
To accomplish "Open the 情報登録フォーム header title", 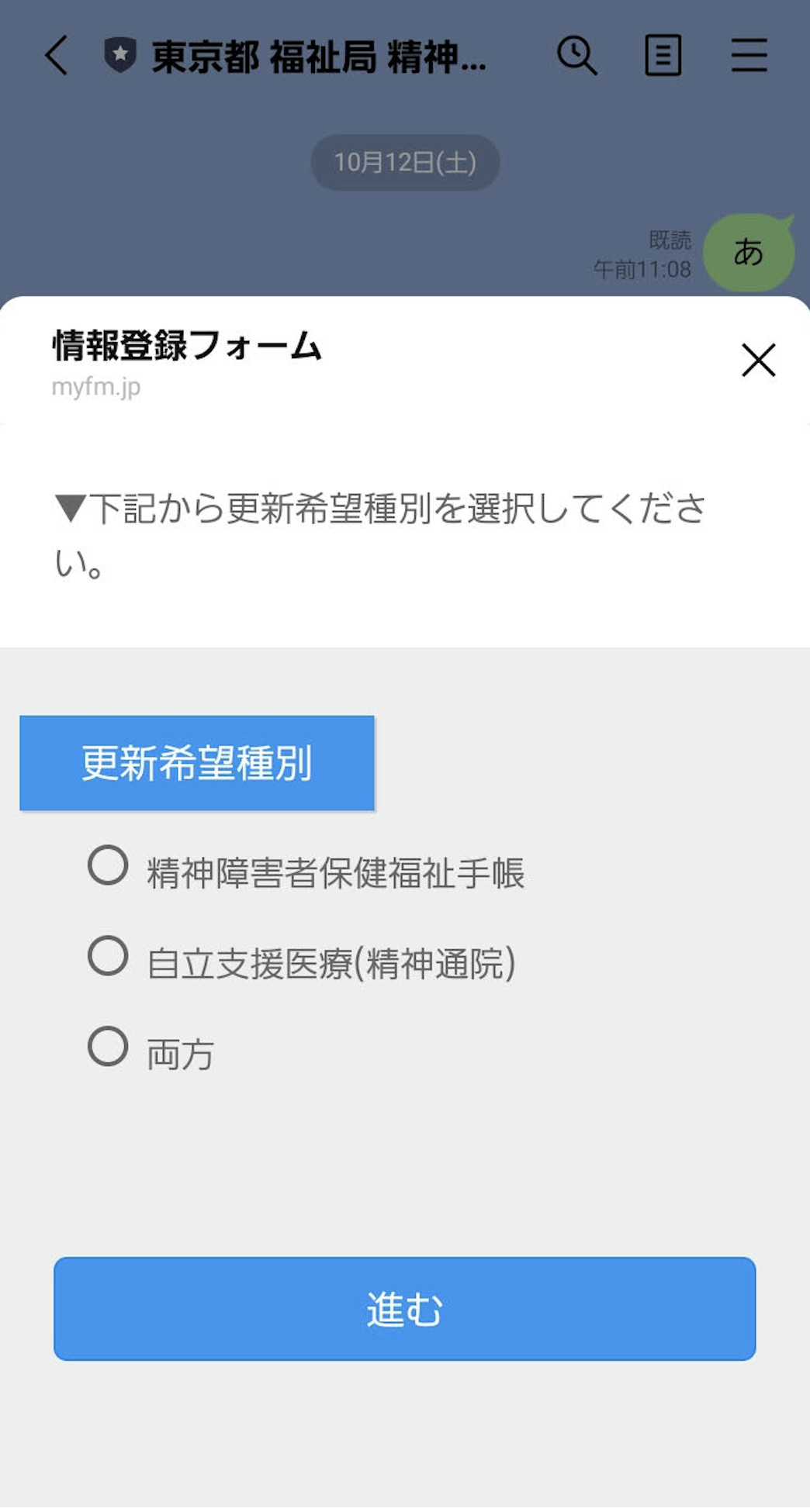I will pyautogui.click(x=185, y=346).
